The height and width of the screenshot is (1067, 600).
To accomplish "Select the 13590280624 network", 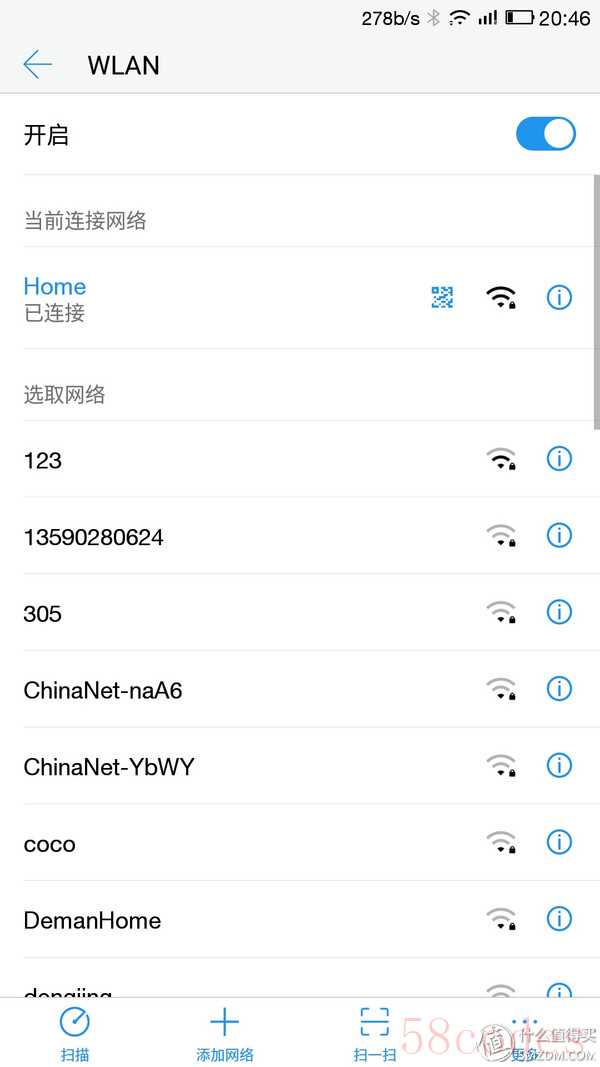I will (x=300, y=536).
